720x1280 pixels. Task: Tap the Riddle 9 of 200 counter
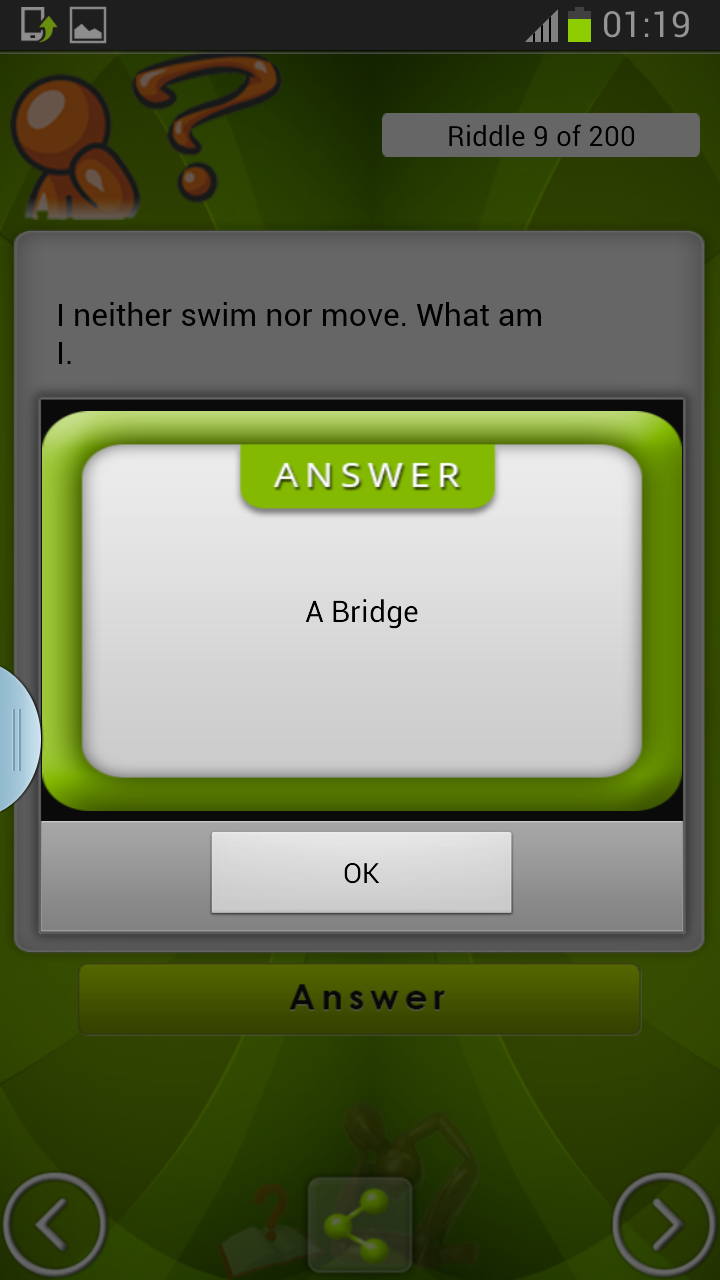pos(540,135)
